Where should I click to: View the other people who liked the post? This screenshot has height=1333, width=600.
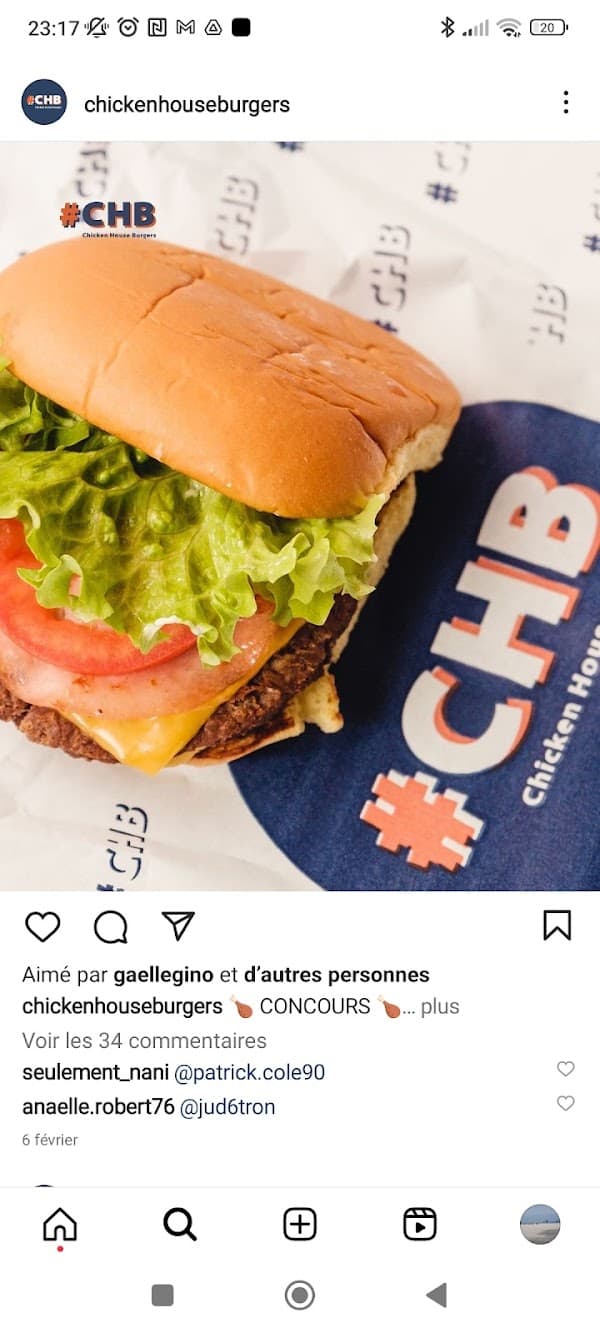pyautogui.click(x=337, y=974)
